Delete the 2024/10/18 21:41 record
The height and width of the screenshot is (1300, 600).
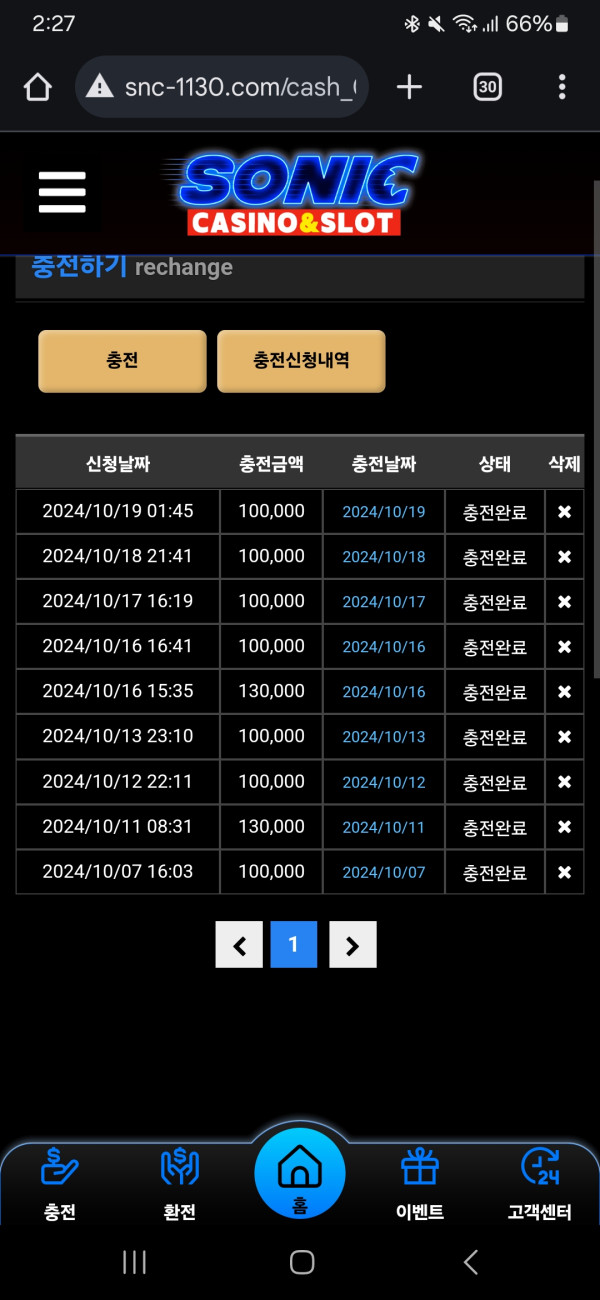564,556
